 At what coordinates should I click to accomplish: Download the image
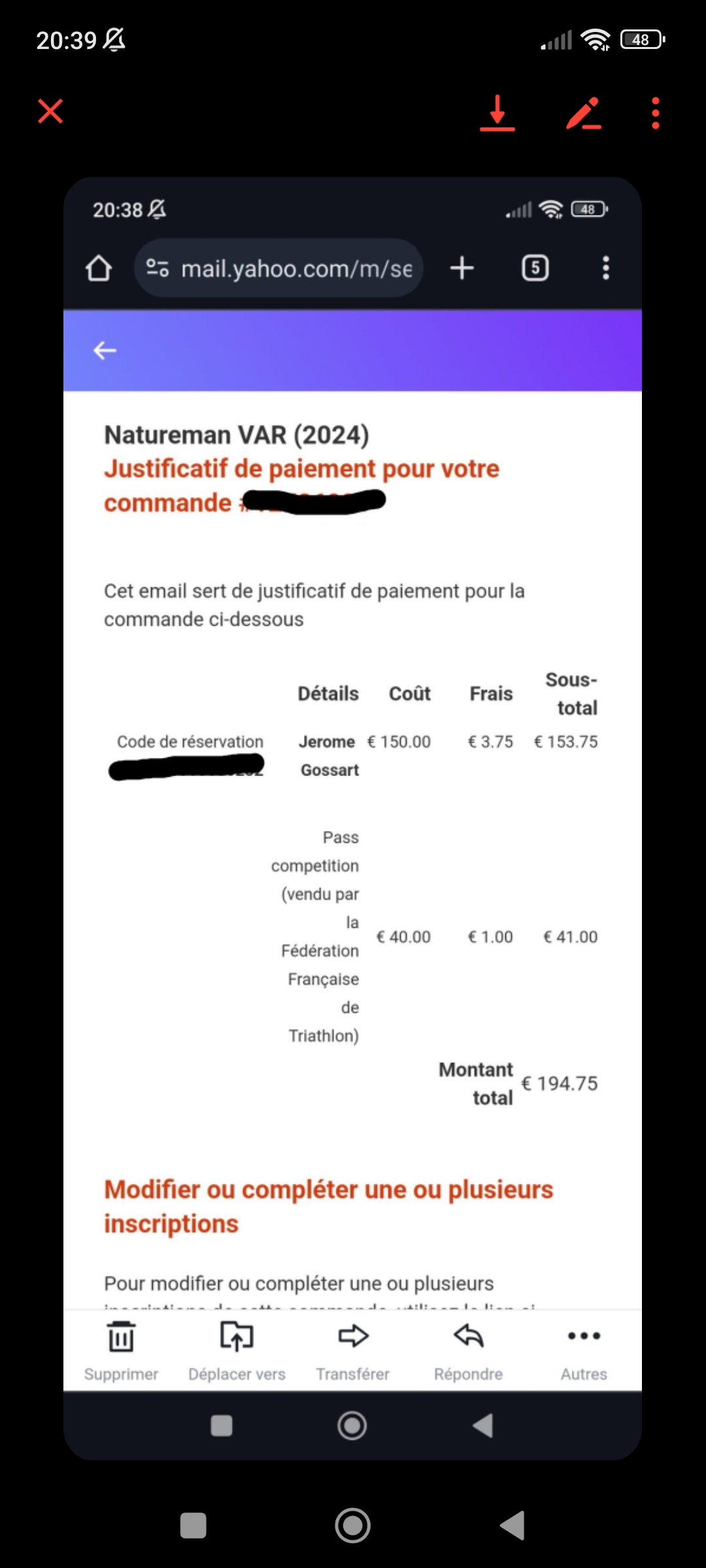coord(497,113)
